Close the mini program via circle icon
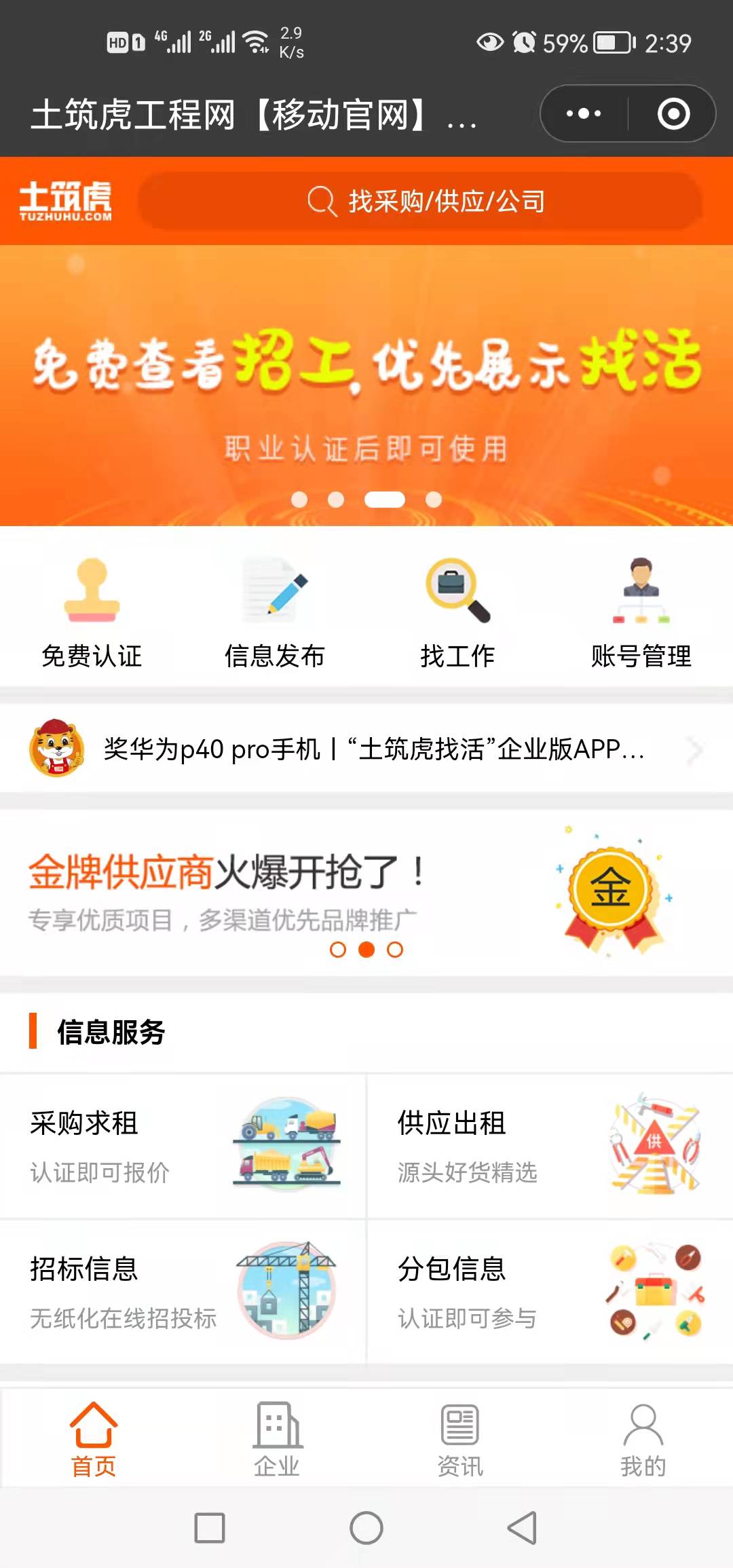The height and width of the screenshot is (1568, 733). [673, 113]
